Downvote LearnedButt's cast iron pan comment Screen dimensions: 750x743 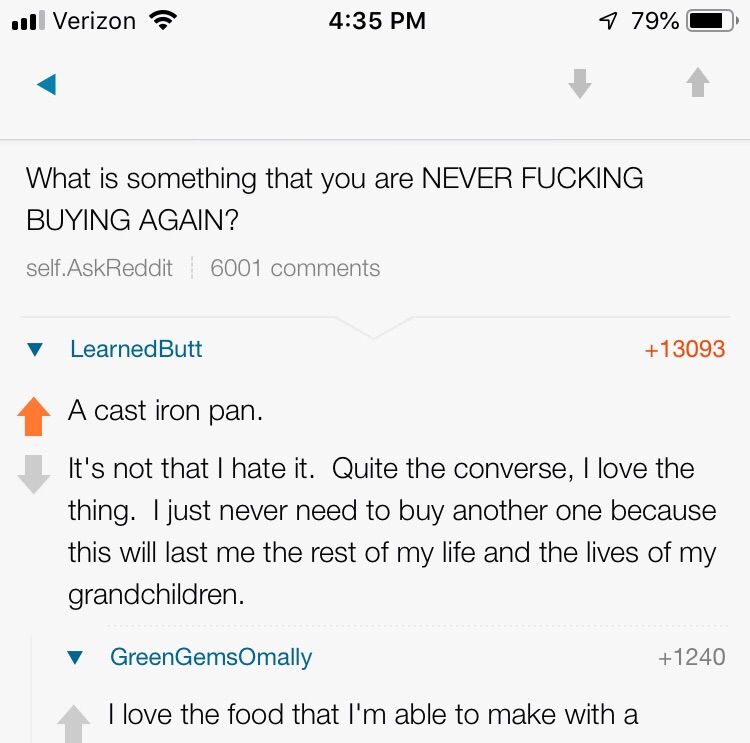point(34,473)
